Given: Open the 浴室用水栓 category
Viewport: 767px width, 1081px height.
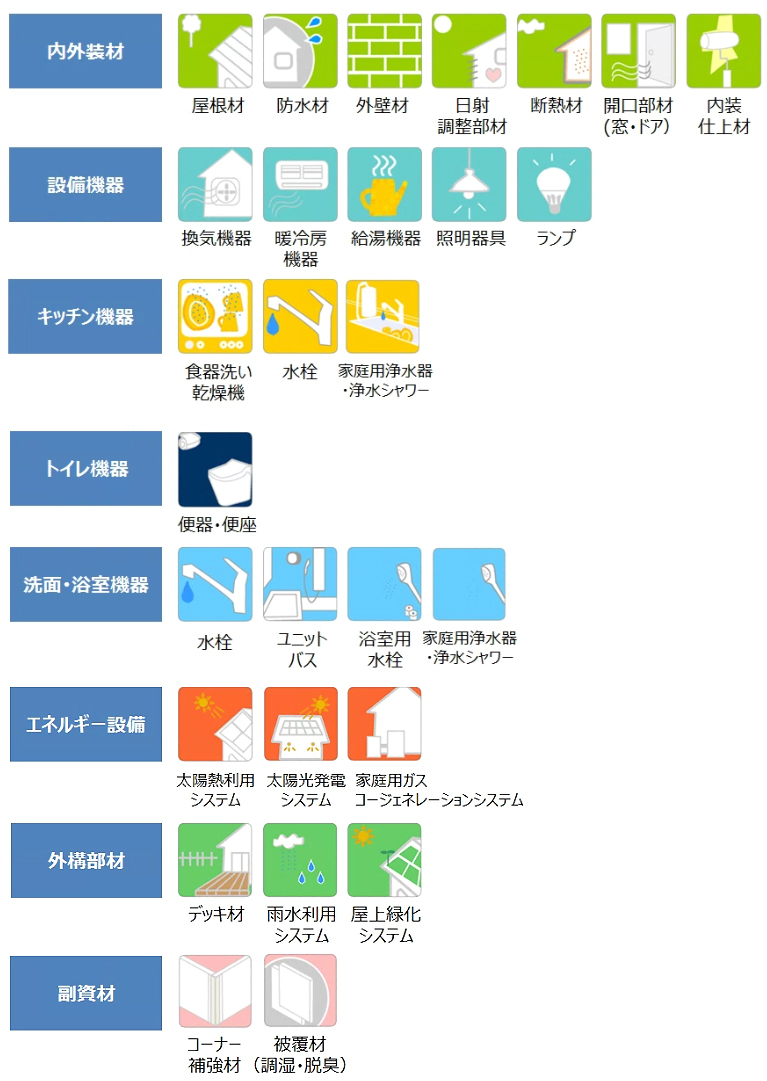Looking at the screenshot, I should 385,585.
